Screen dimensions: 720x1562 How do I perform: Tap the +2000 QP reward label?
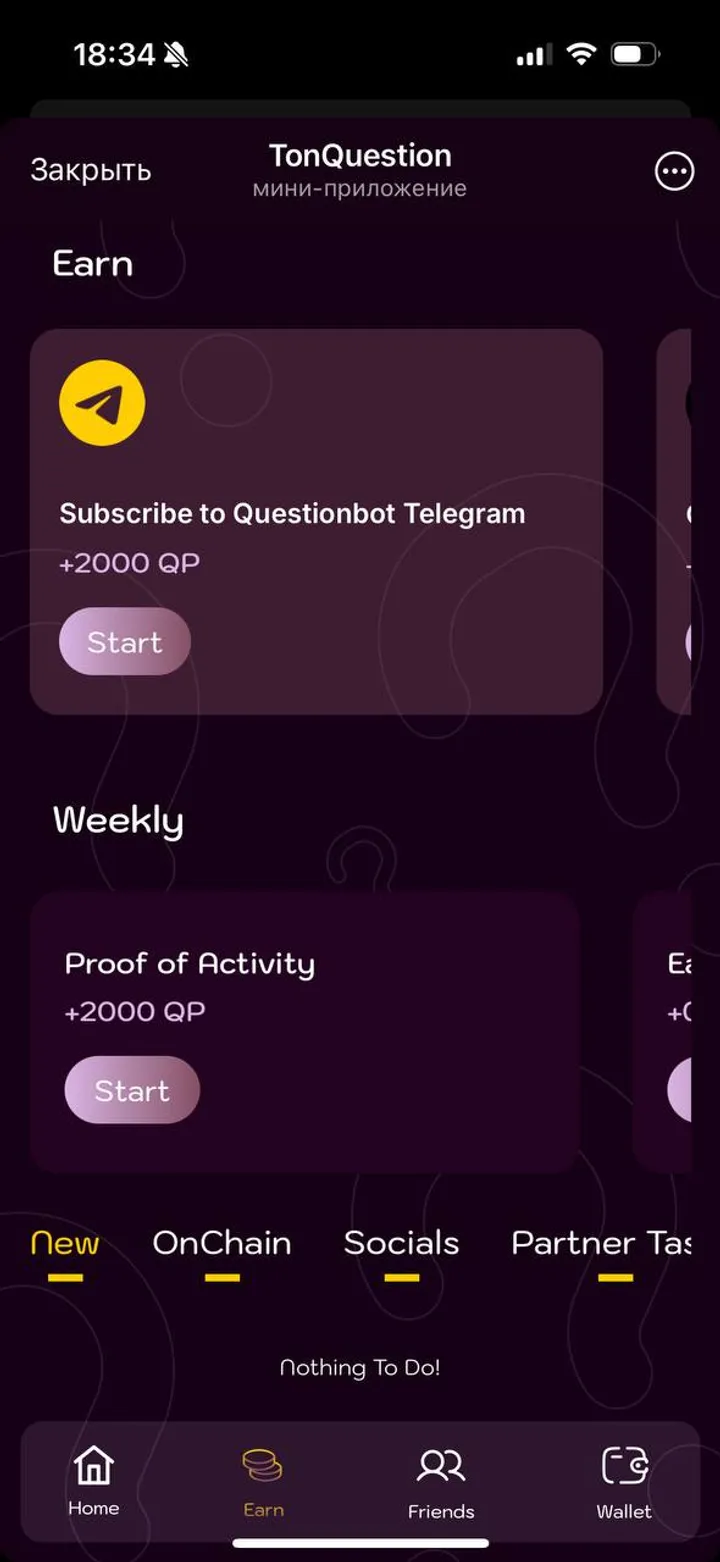[128, 562]
